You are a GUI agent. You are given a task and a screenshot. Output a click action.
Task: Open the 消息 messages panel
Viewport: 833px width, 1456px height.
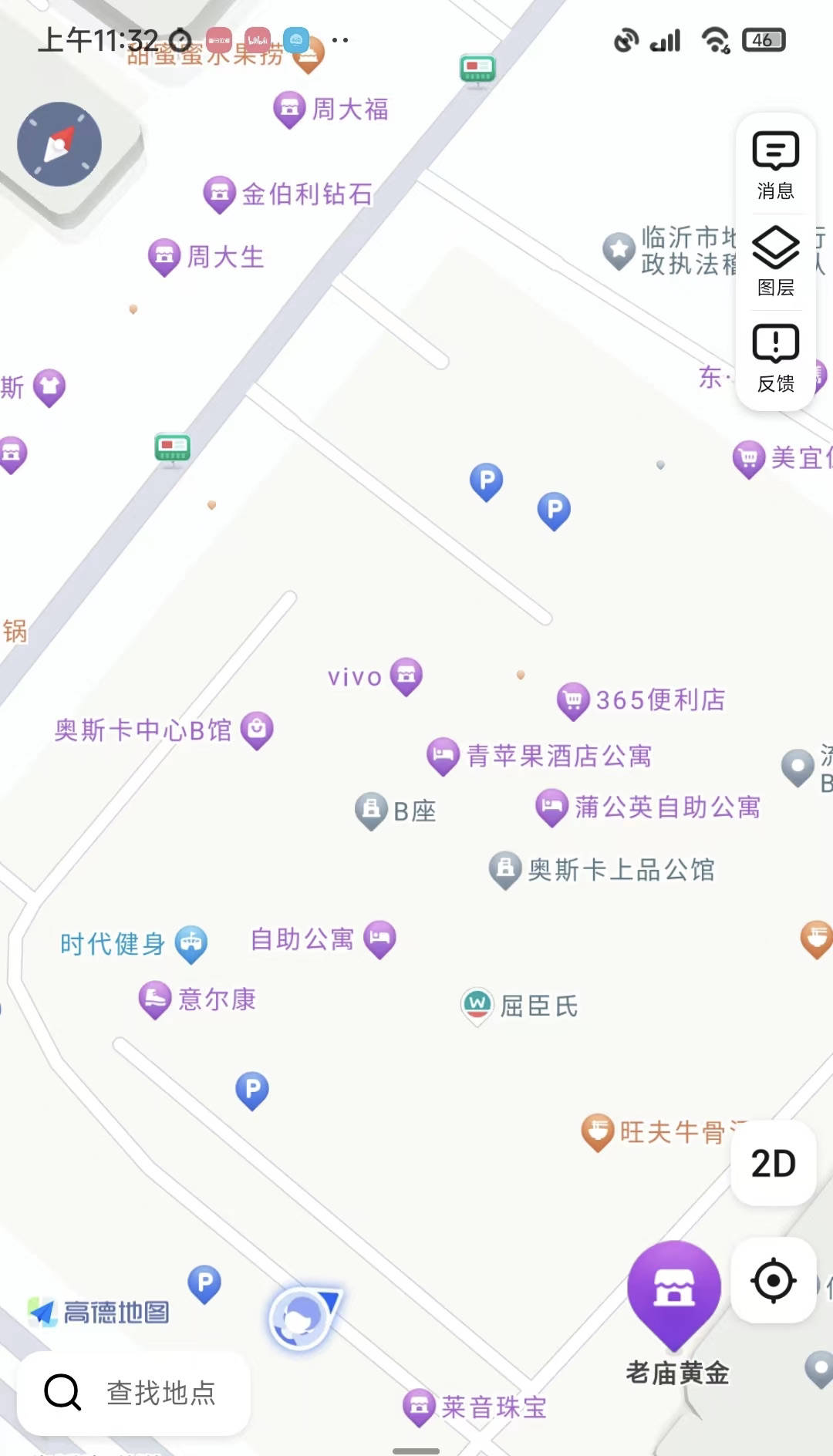coord(774,163)
